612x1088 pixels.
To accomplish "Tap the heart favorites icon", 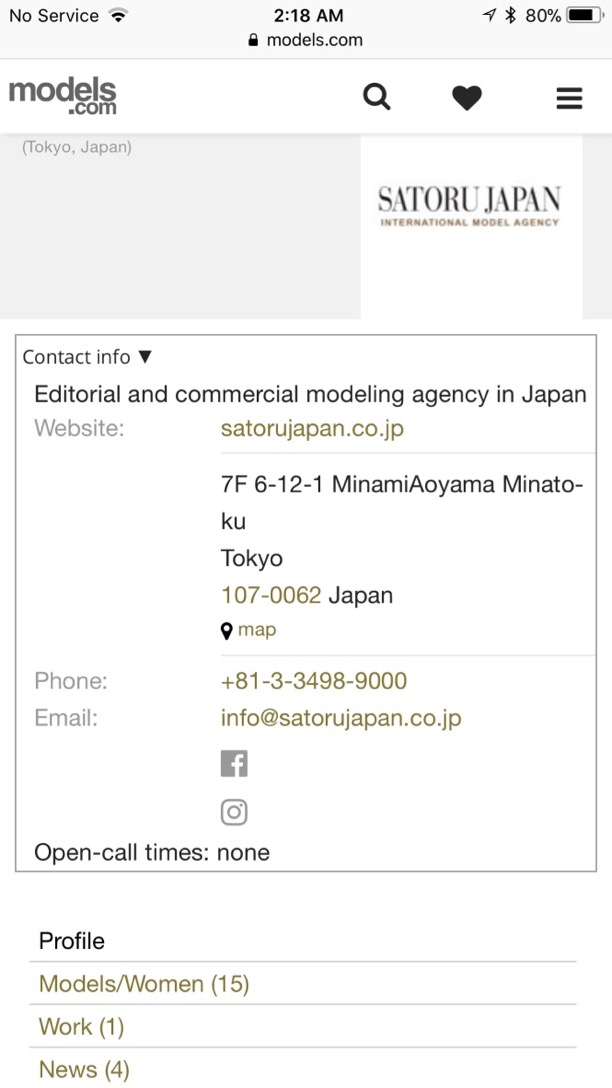I will click(x=467, y=98).
